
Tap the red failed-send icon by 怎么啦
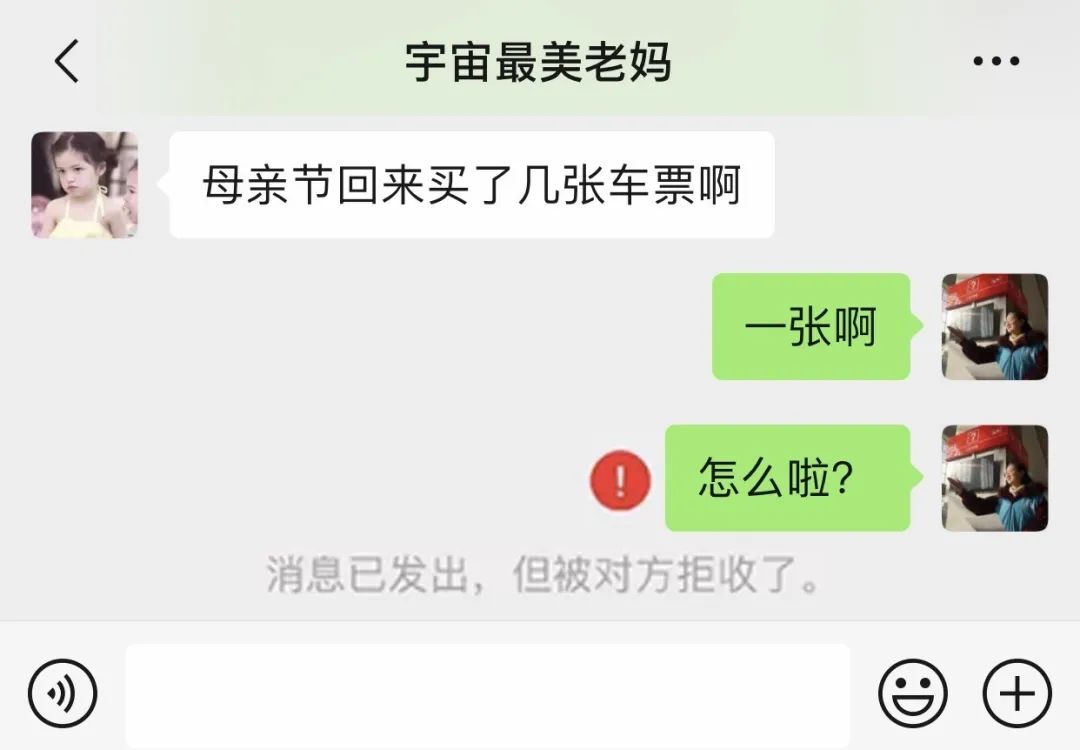[x=620, y=481]
